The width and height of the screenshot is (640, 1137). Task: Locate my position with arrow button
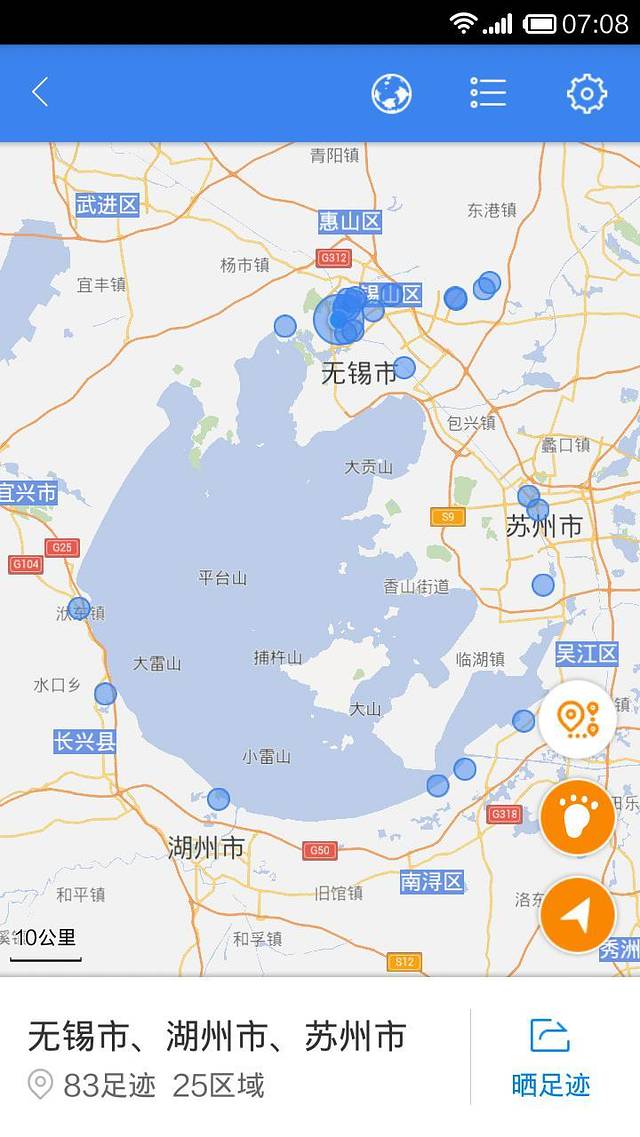click(577, 914)
